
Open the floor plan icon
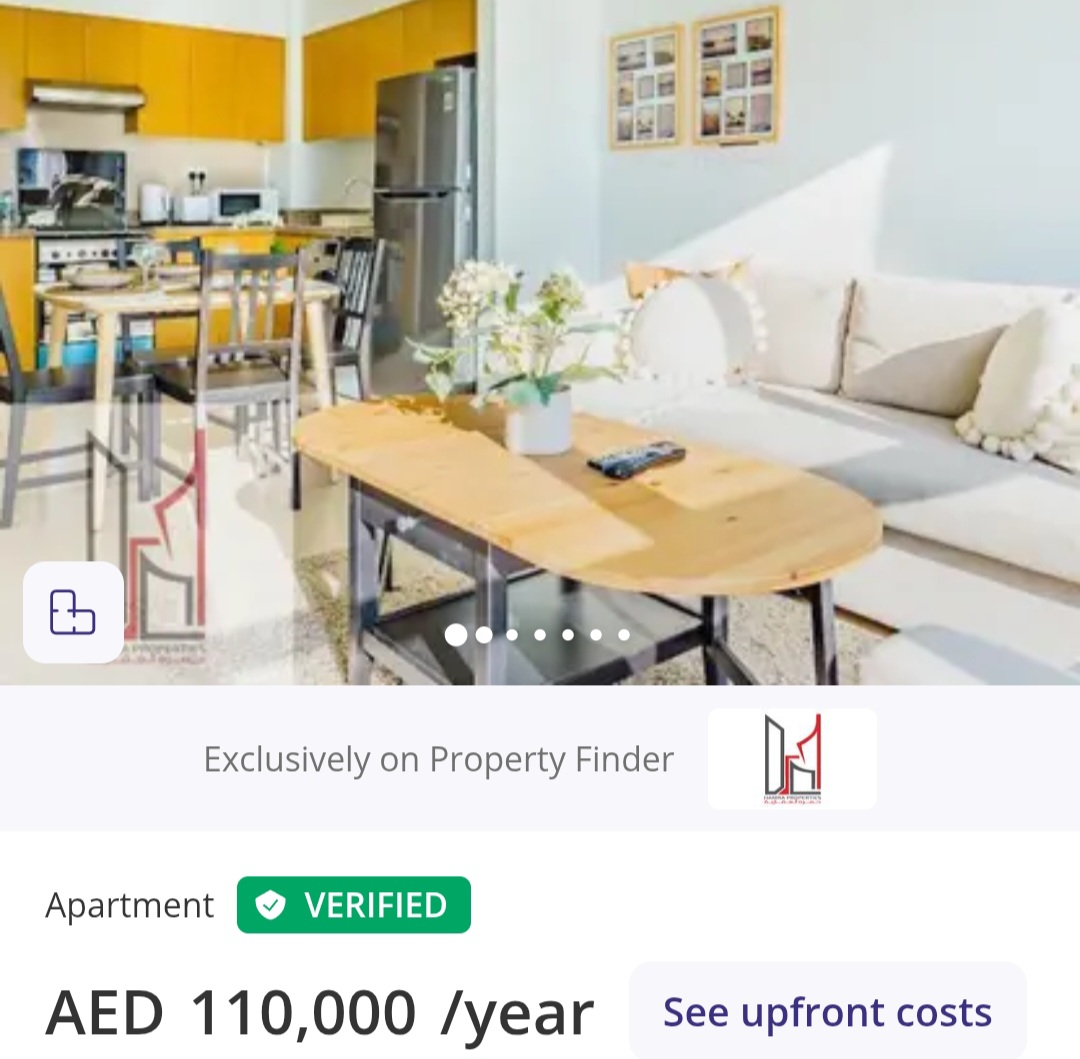pos(73,612)
